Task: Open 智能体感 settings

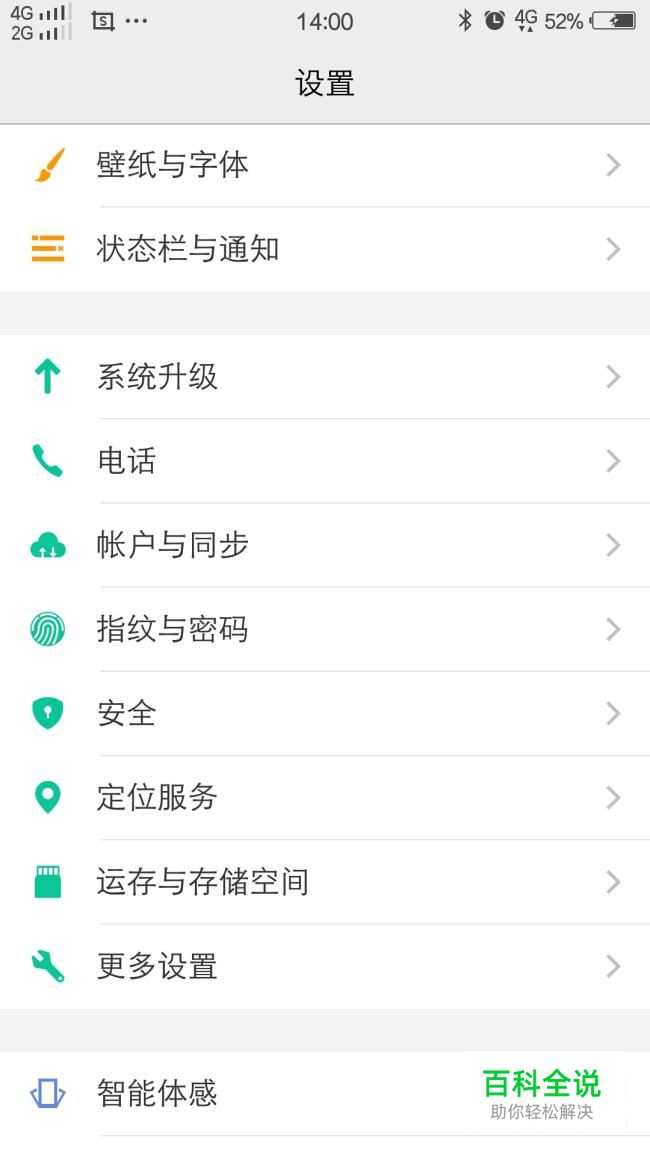Action: pyautogui.click(x=325, y=1094)
